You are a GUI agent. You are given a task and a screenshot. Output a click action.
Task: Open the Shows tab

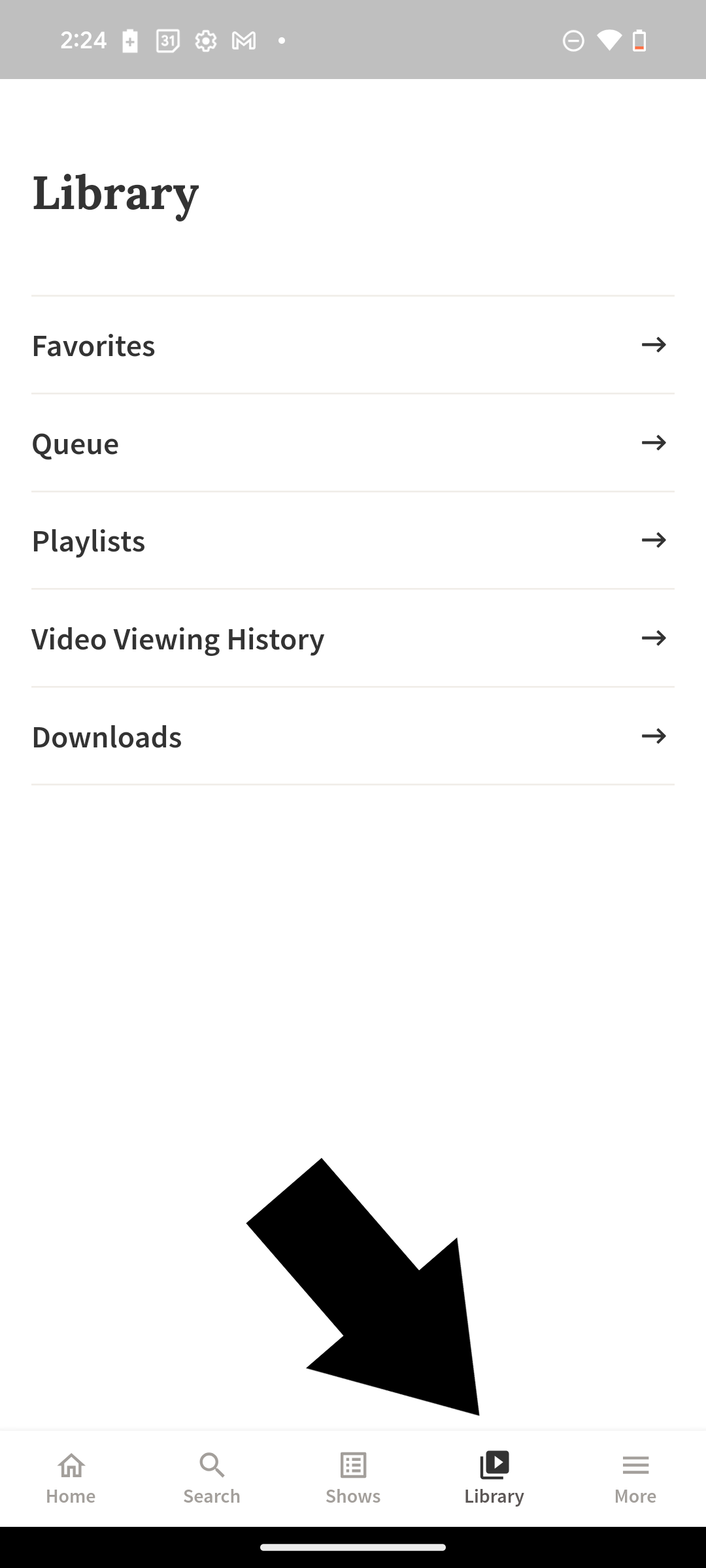(x=353, y=1478)
